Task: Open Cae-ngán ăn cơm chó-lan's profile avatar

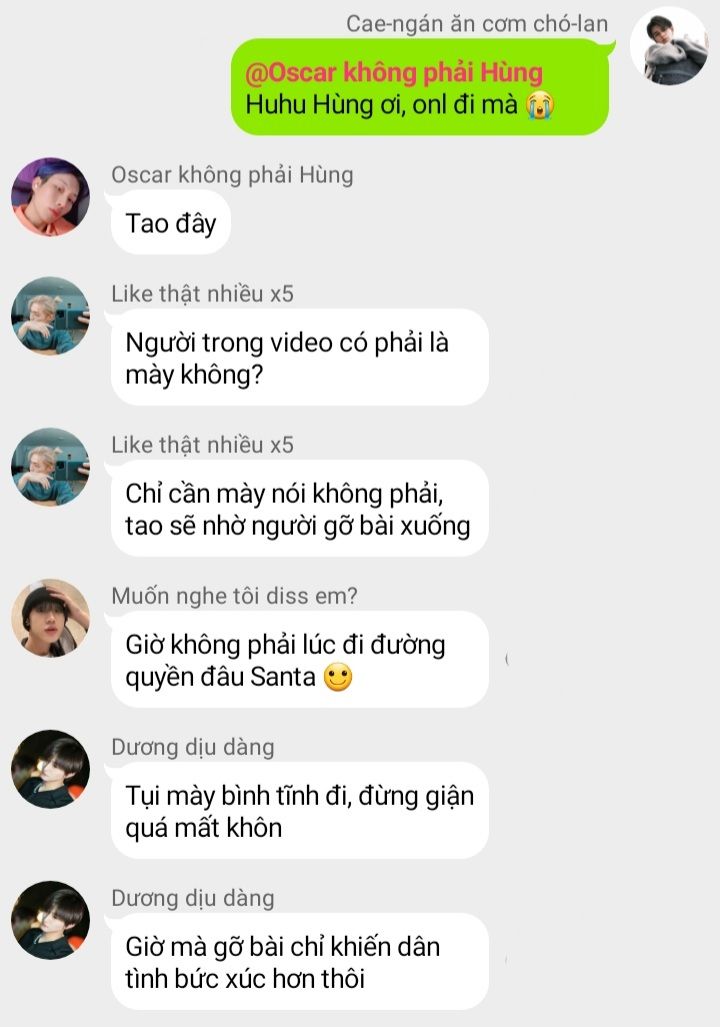Action: 669,47
